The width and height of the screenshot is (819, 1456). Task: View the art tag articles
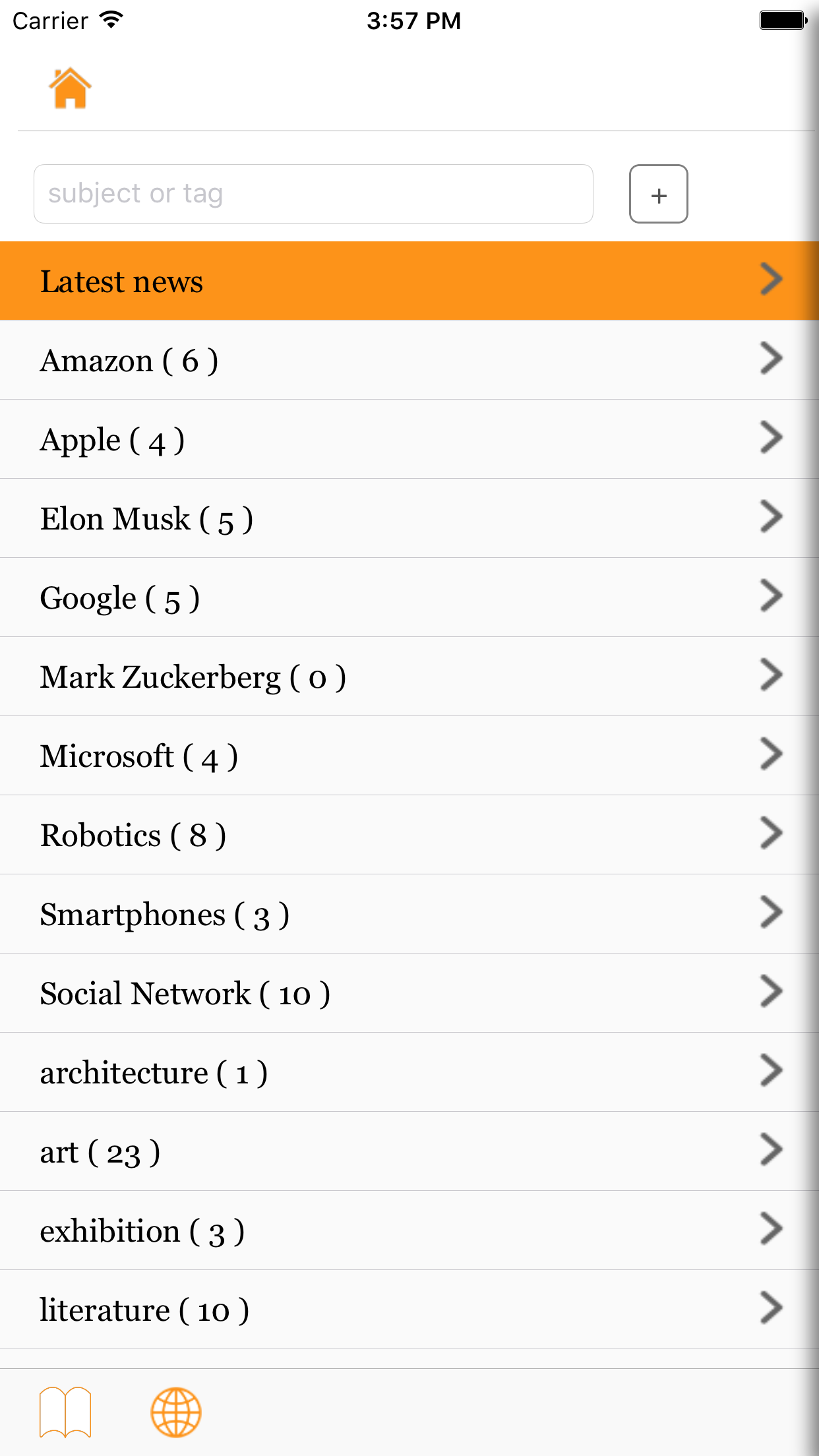point(409,1151)
